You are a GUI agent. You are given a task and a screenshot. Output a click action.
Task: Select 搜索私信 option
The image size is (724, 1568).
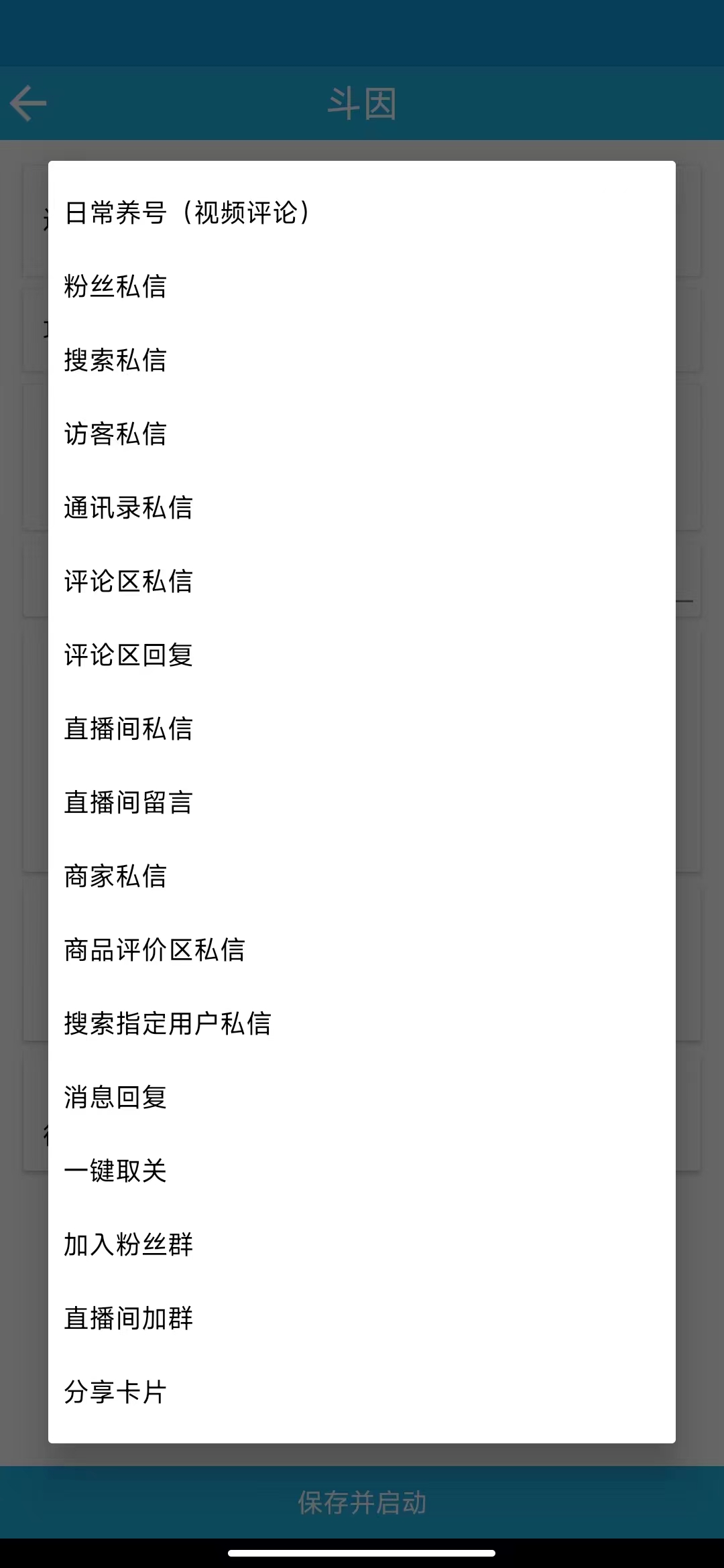[362, 360]
